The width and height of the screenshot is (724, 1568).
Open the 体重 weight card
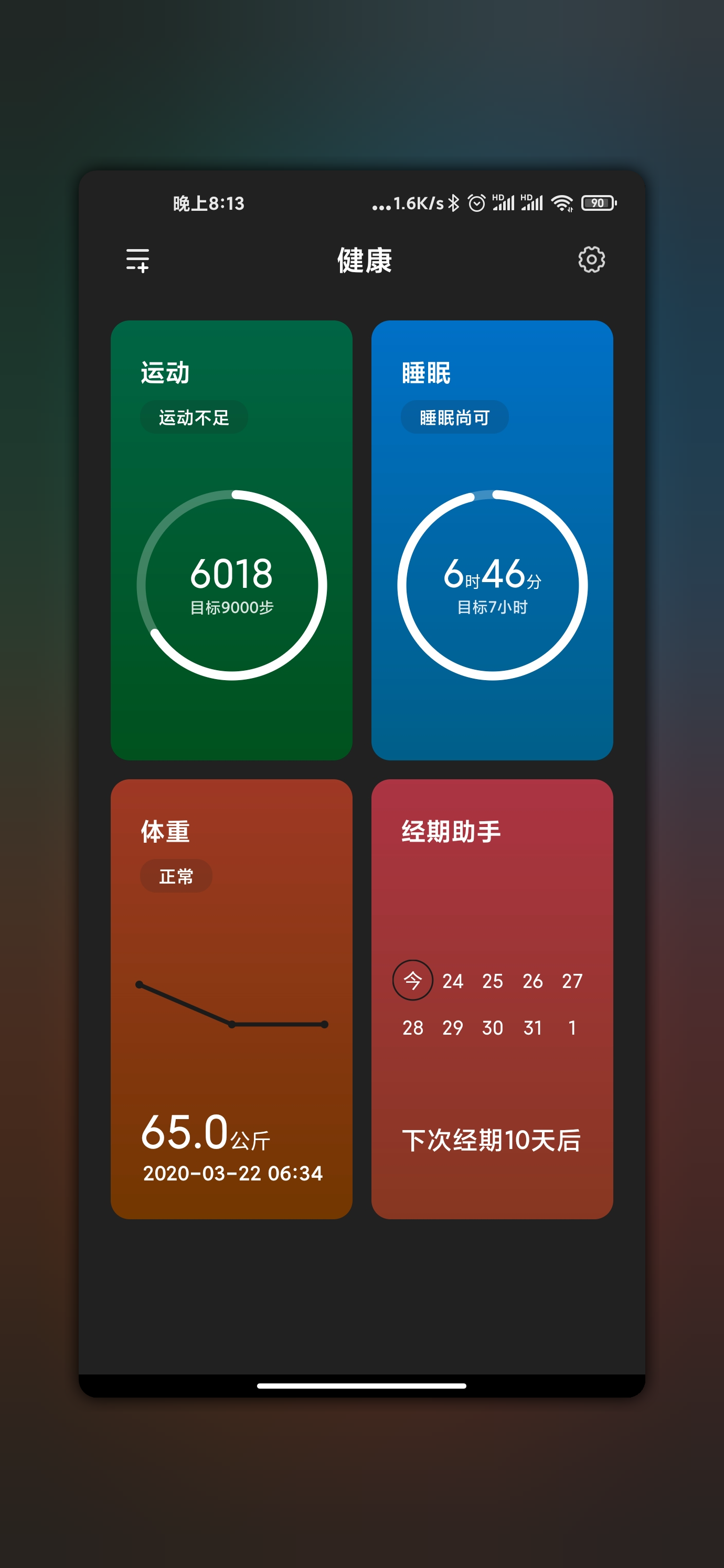tap(231, 999)
